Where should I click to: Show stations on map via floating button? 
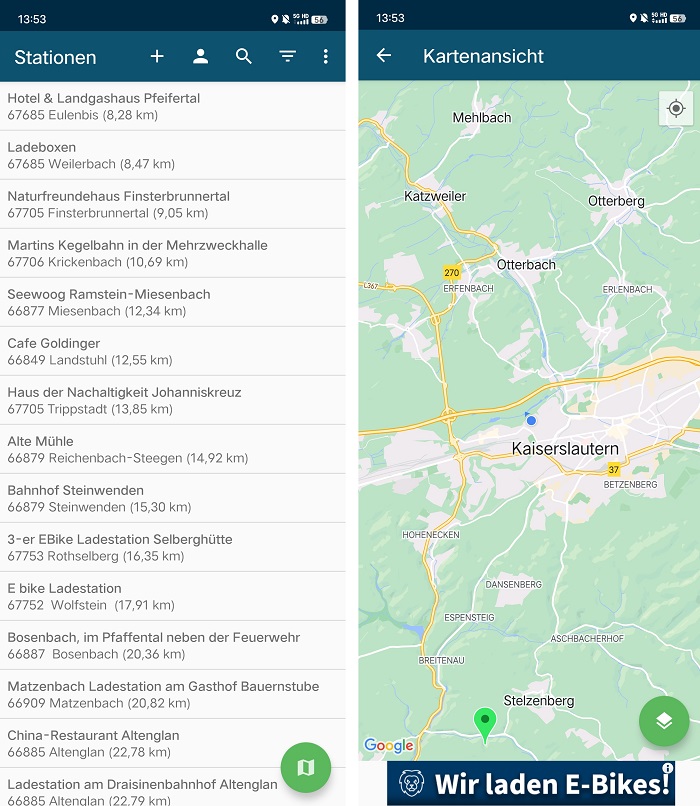coord(306,767)
